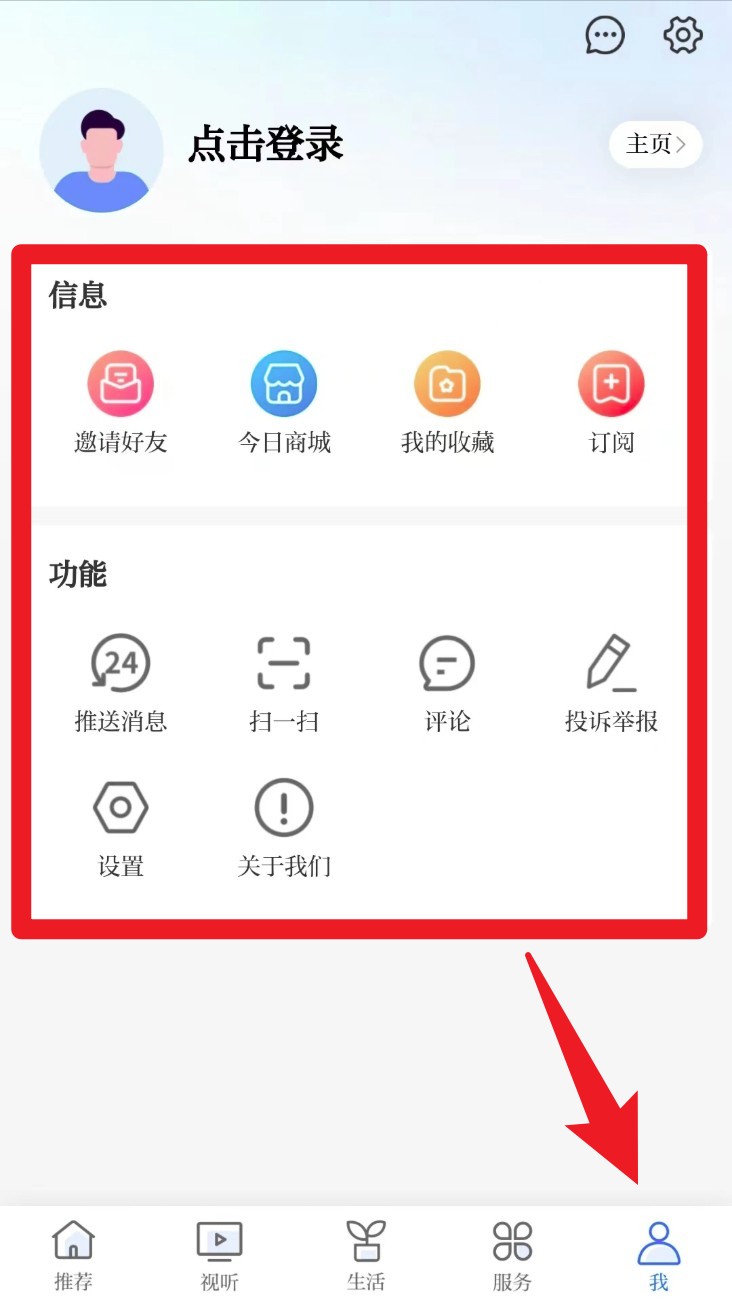Switch to the 服务 tab
Screen dimensions: 732x1304
[512, 1255]
